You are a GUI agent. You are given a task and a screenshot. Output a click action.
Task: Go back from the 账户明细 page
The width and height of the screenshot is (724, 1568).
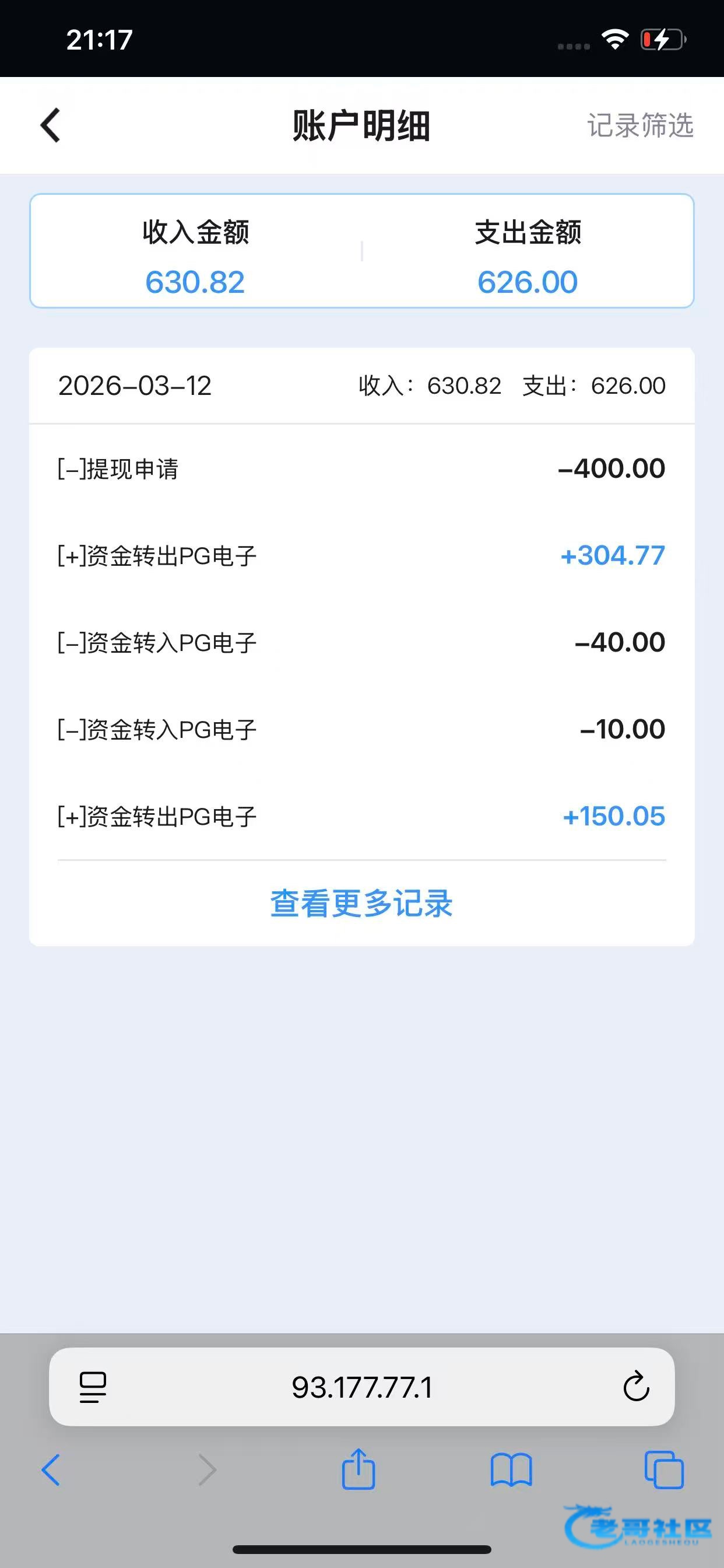(51, 125)
